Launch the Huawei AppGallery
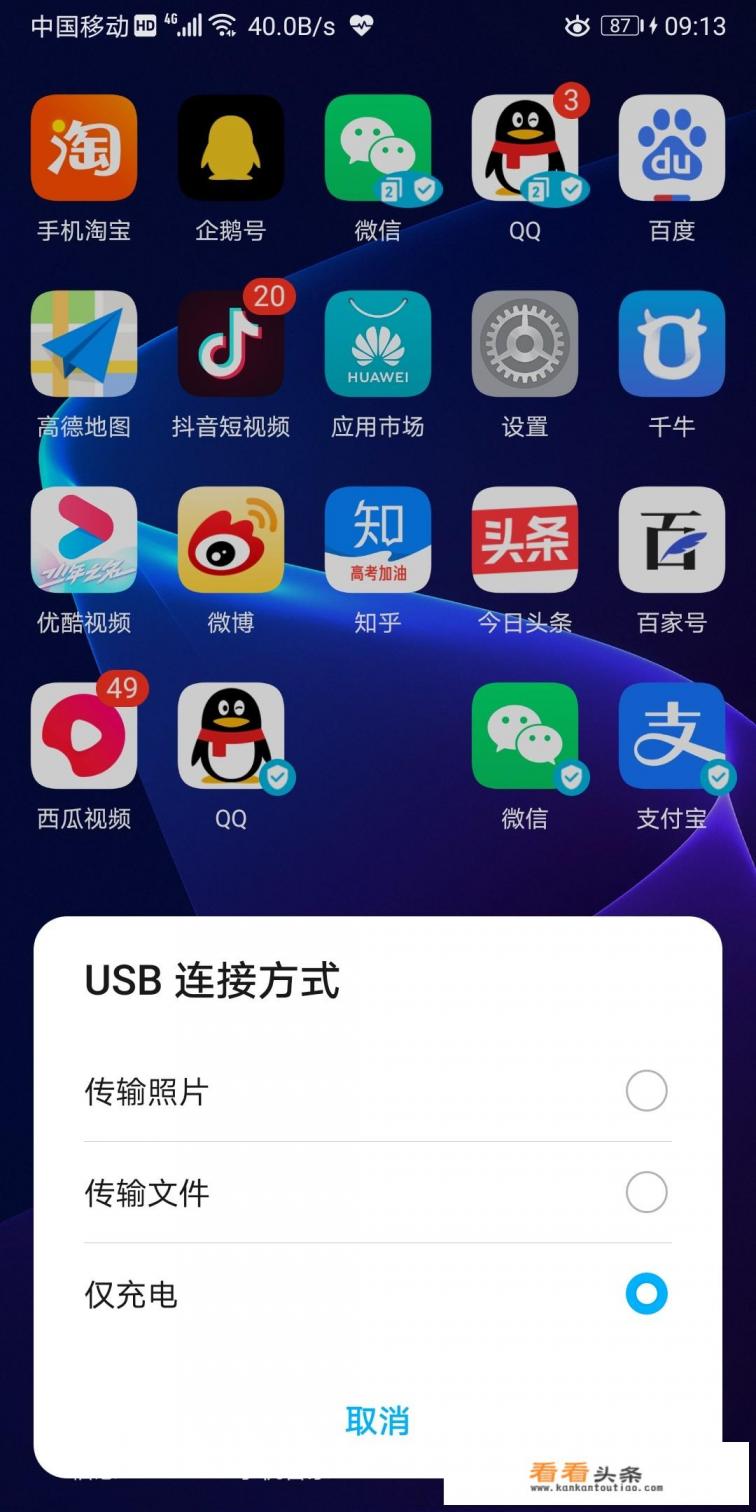 tap(378, 345)
